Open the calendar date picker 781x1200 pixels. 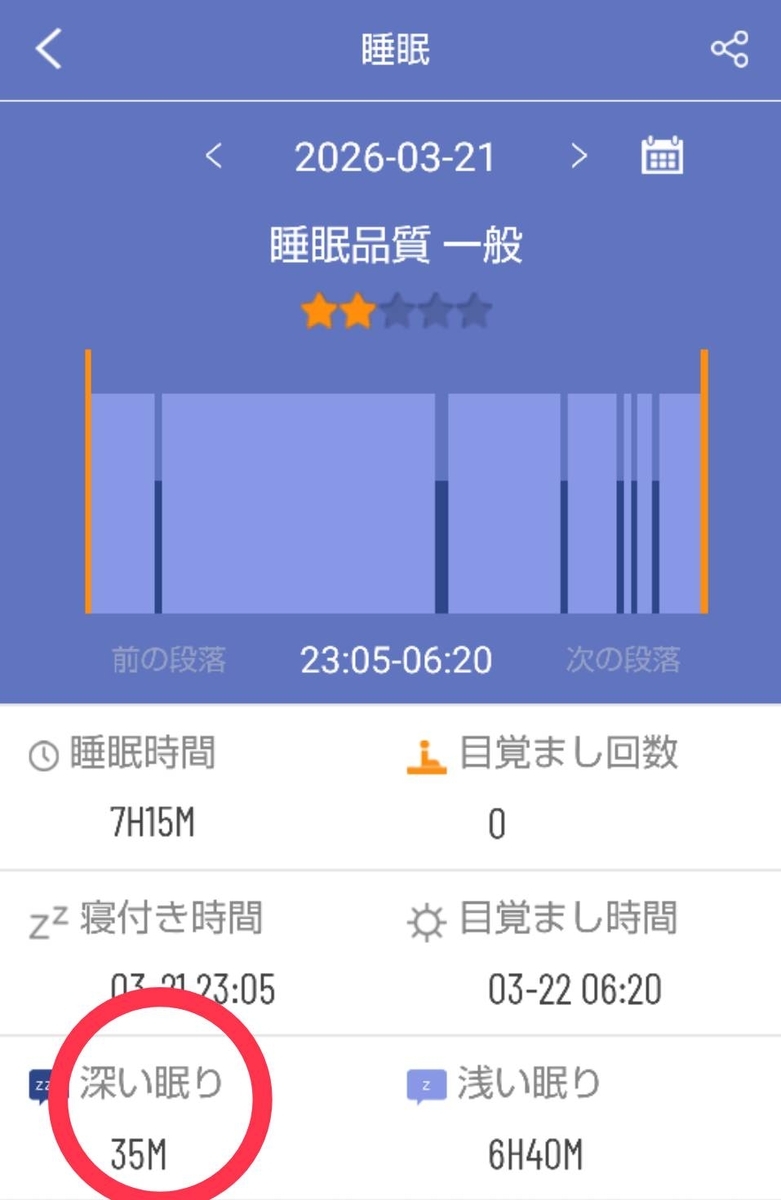(662, 156)
